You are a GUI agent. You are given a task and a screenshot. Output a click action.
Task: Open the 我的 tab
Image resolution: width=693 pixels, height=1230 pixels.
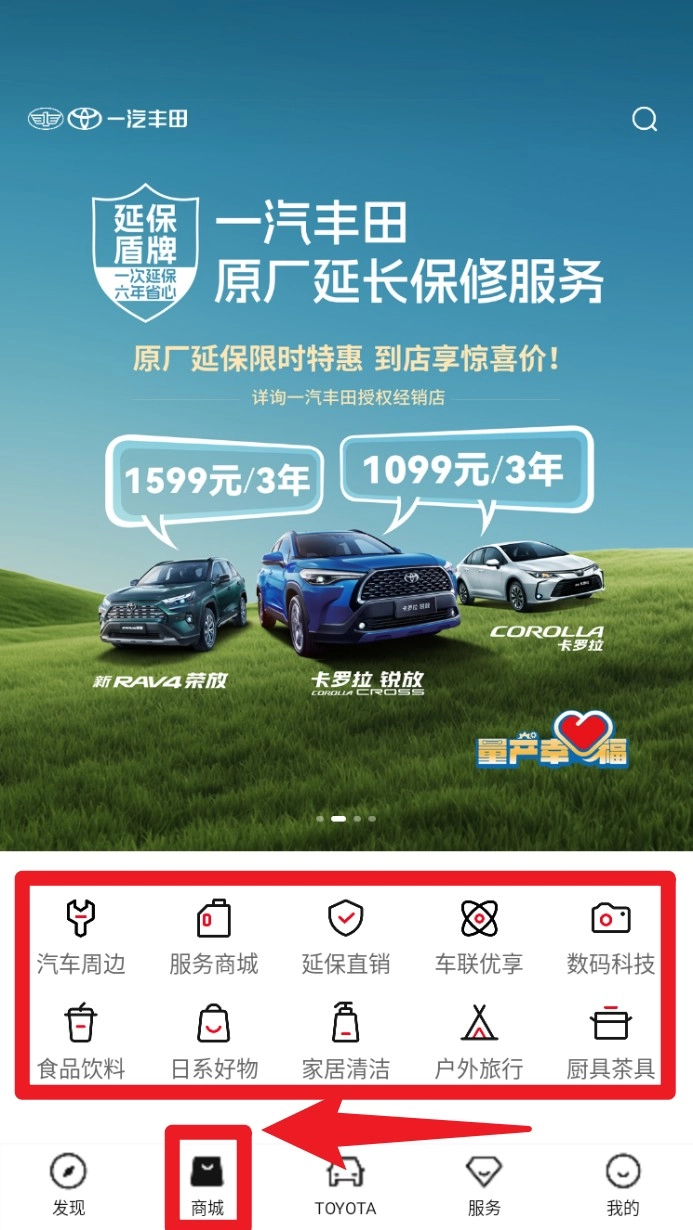tap(623, 1185)
